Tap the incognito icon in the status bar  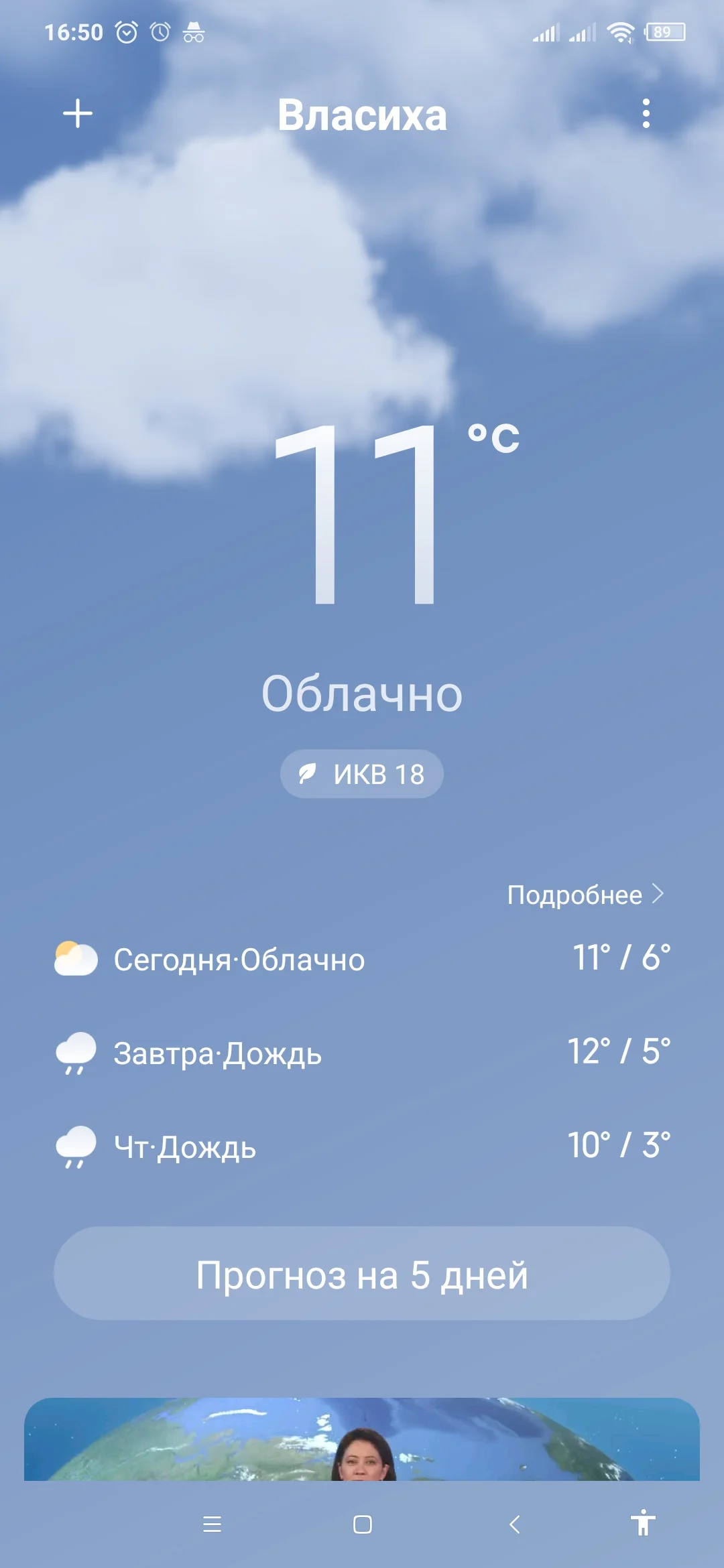(192, 33)
